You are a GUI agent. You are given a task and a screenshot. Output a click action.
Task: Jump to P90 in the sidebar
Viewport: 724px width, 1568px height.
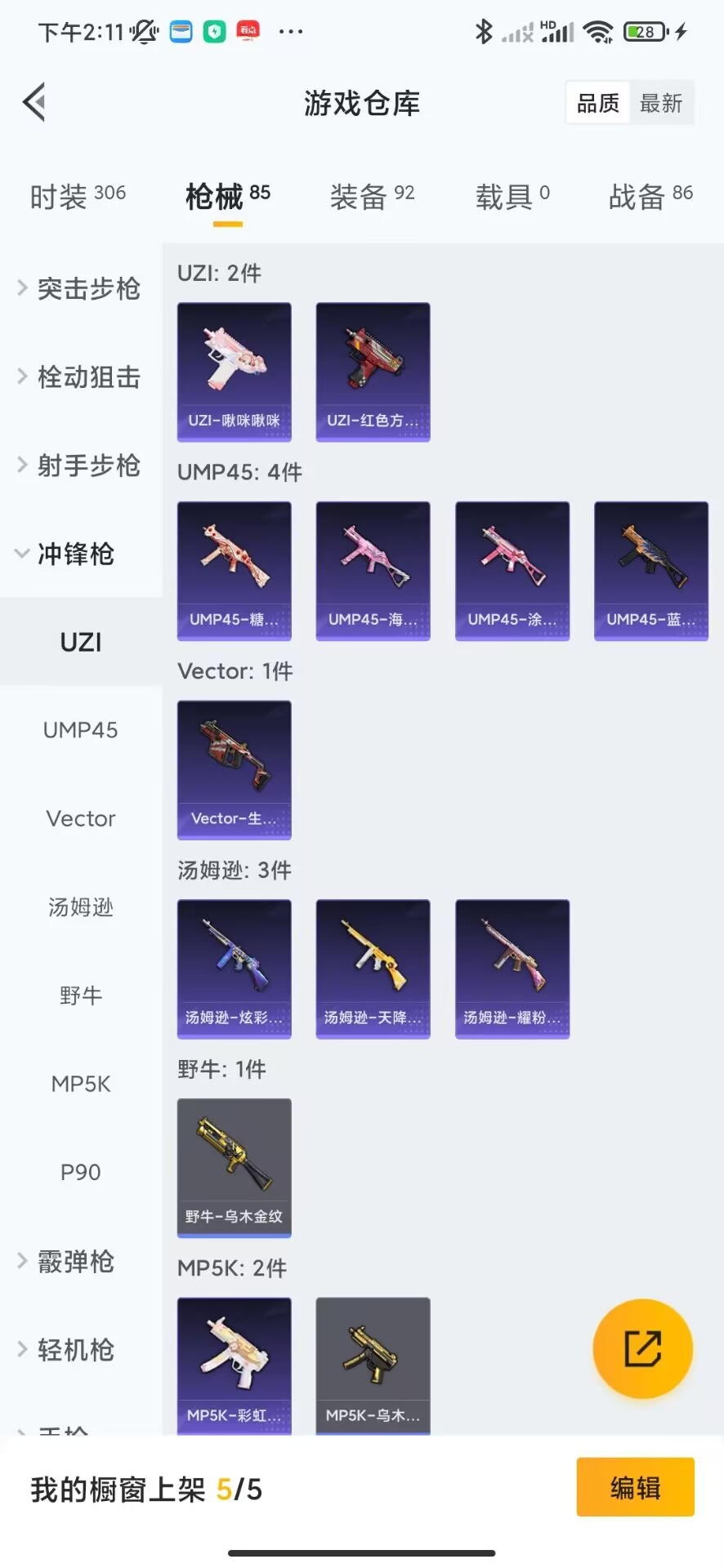tap(80, 1172)
